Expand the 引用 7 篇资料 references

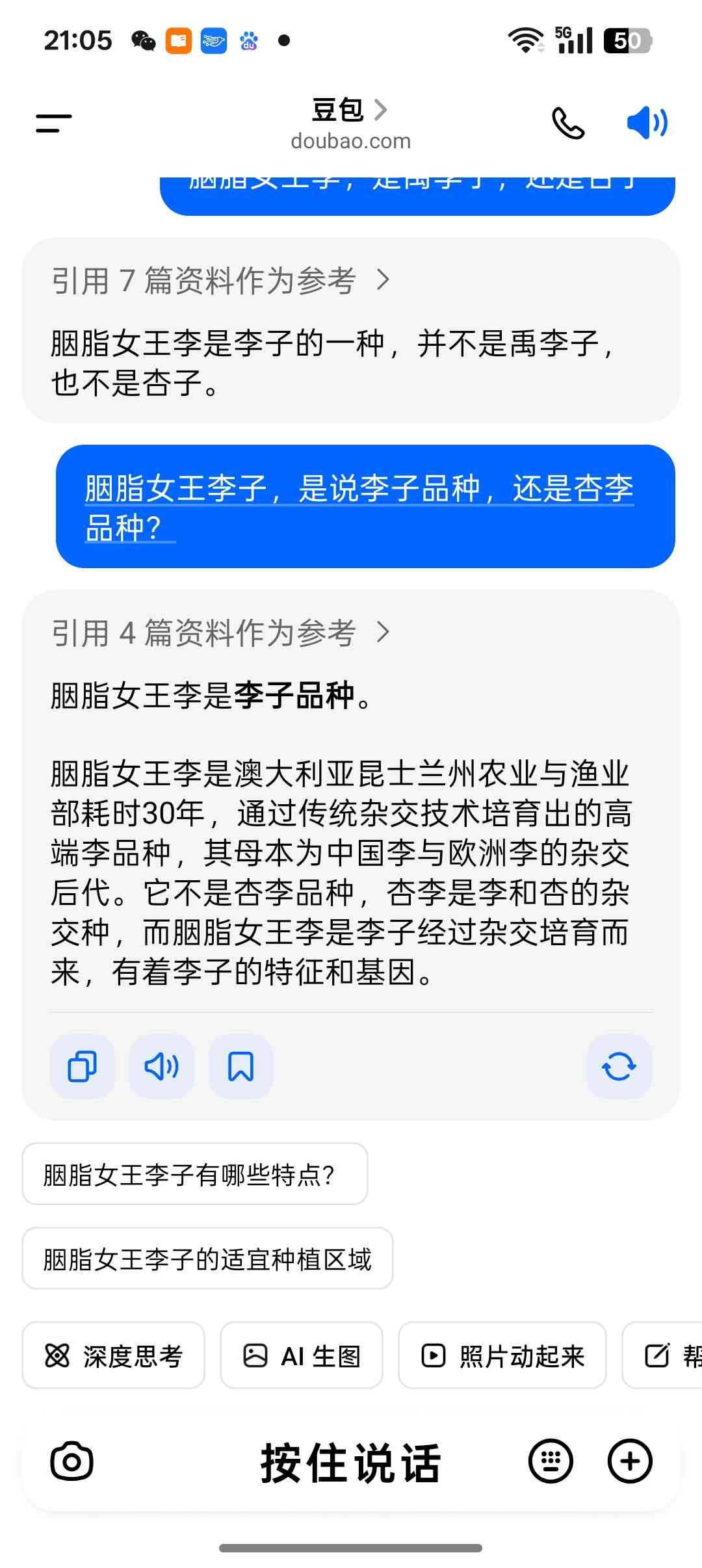tap(221, 280)
